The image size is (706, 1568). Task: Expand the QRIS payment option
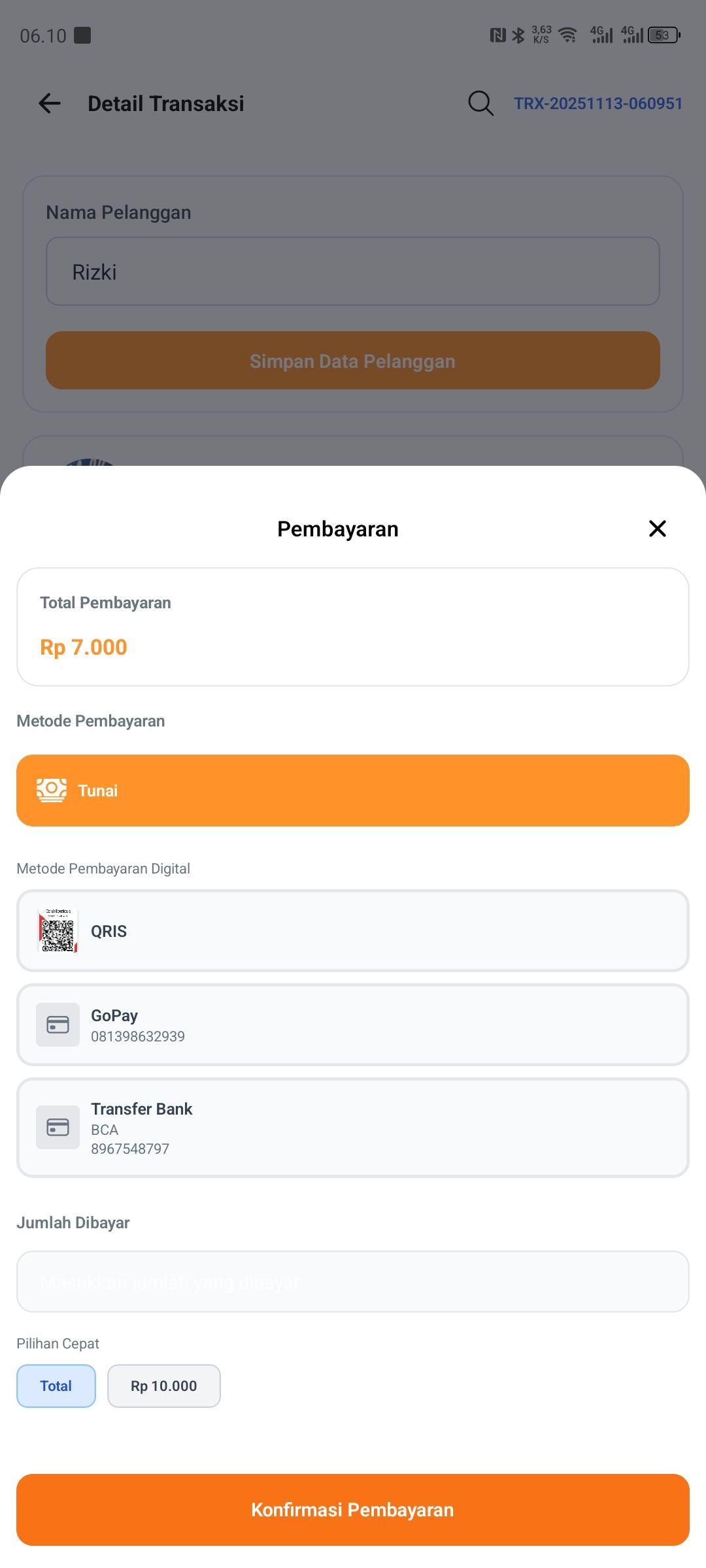pos(353,930)
